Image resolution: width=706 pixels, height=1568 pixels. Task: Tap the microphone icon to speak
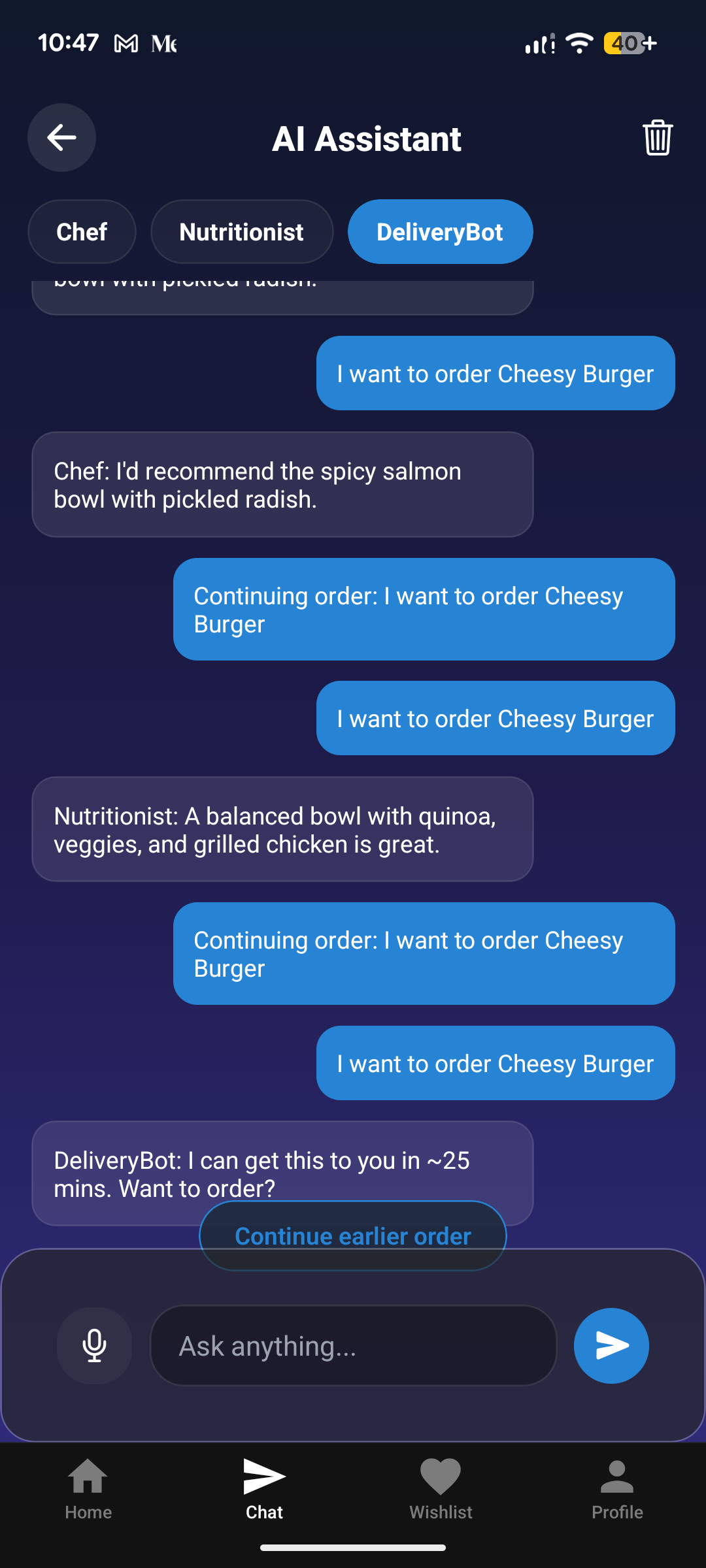click(x=93, y=1345)
